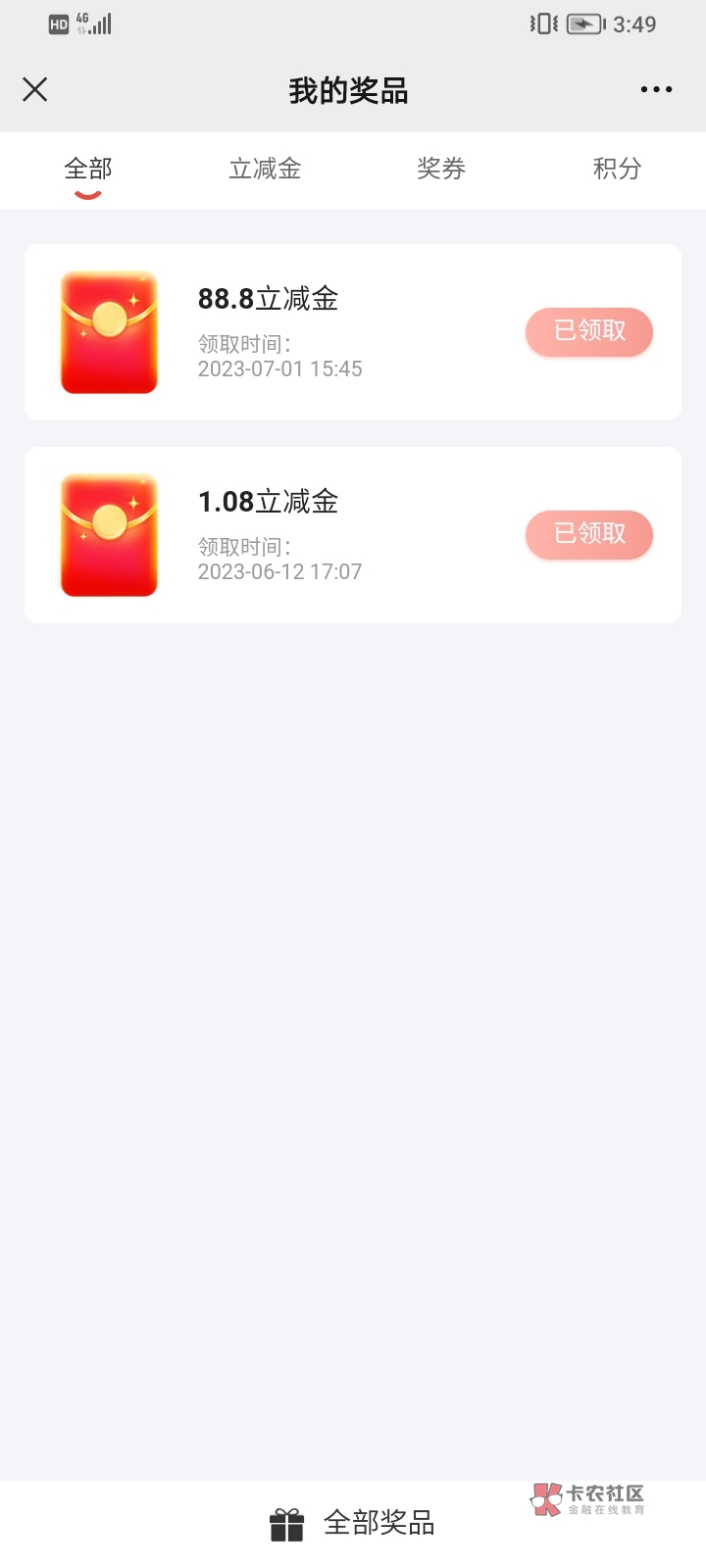This screenshot has height=1568, width=706.
Task: Tap 已领取 on the 1.08立减金 card
Action: point(589,534)
